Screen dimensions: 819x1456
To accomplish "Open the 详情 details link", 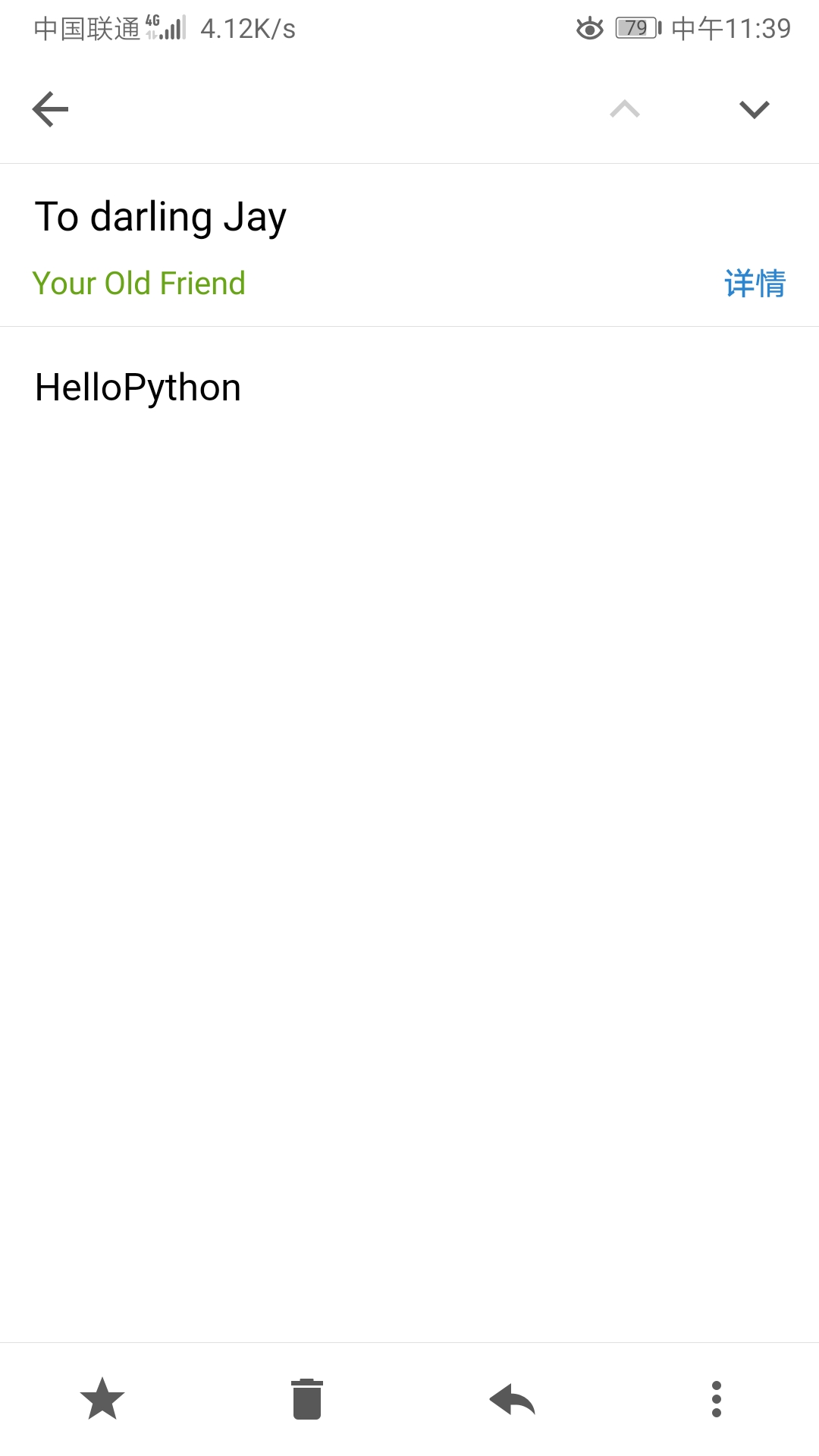I will point(755,284).
